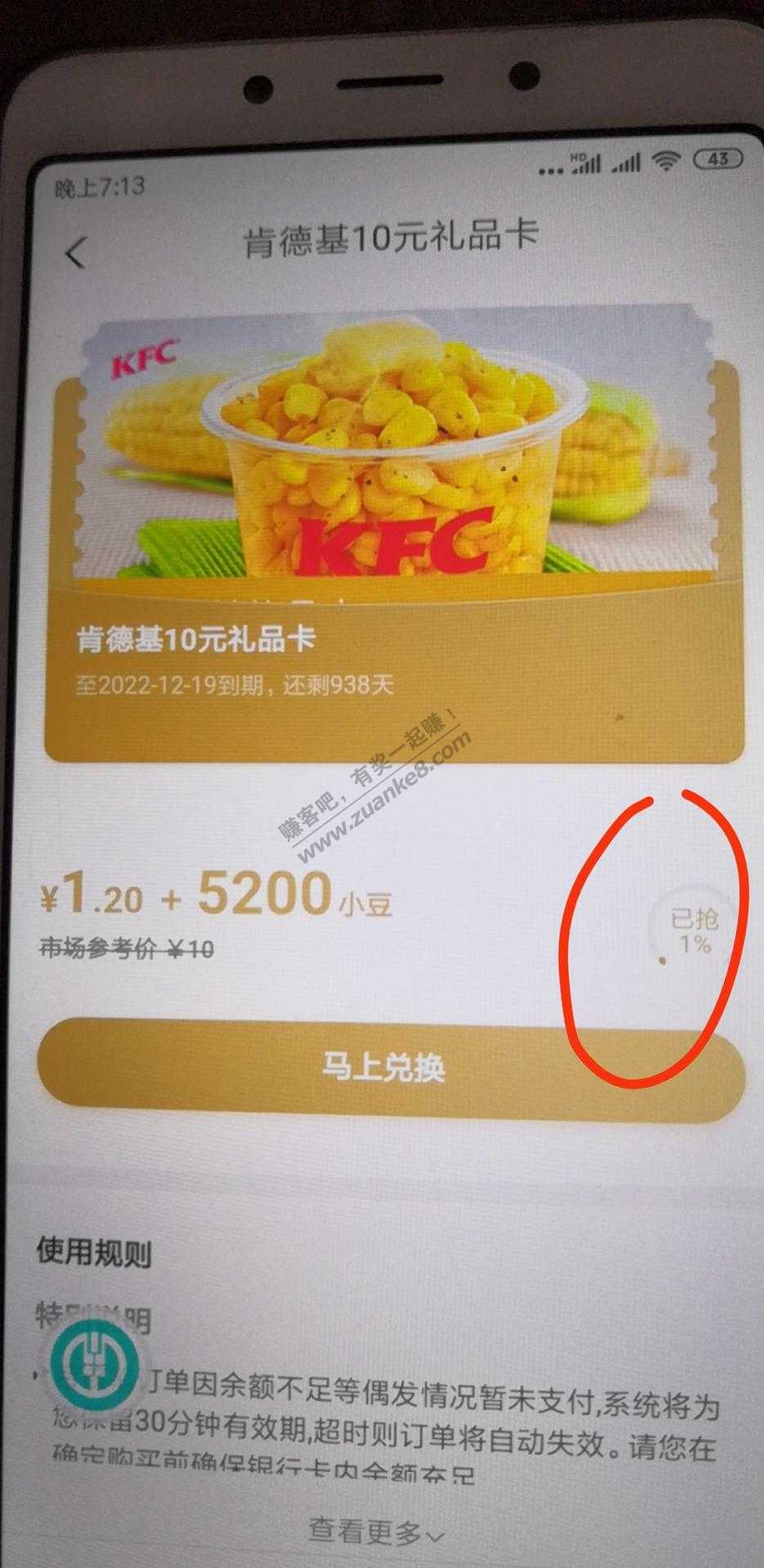Go back using the top-left arrow
The image size is (764, 1568).
tap(76, 252)
